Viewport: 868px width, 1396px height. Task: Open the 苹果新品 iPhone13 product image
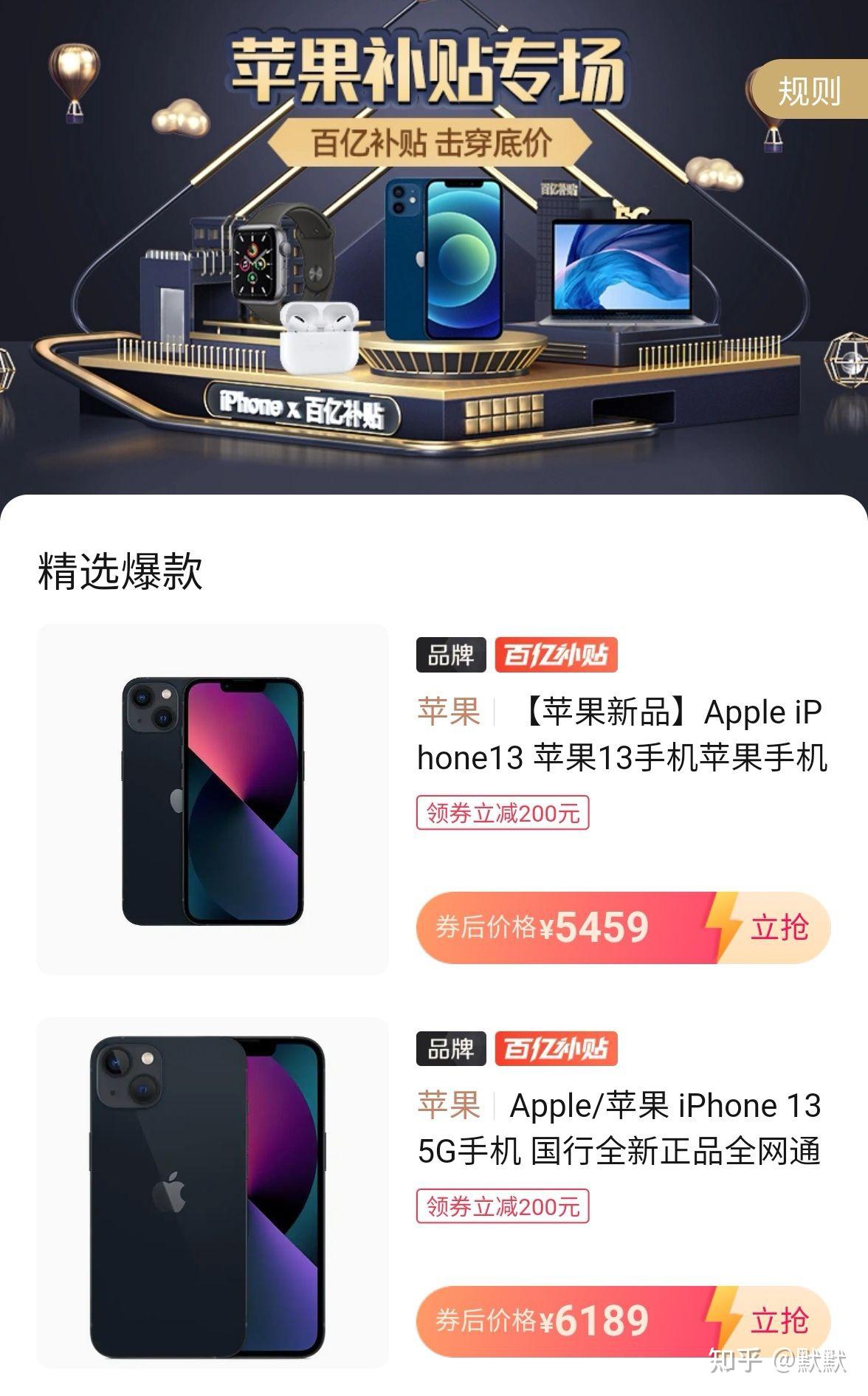[213, 799]
